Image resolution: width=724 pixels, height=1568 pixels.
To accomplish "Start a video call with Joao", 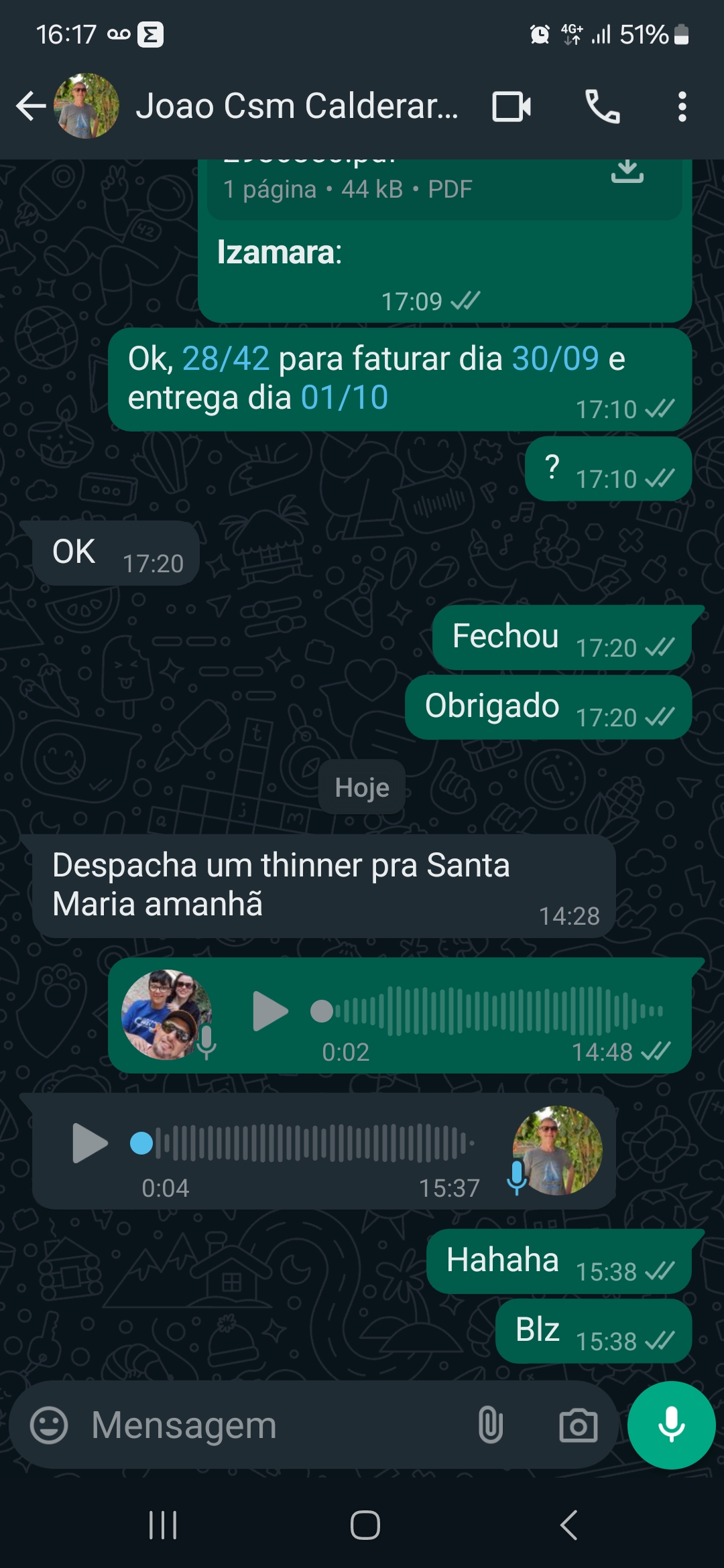I will (511, 106).
